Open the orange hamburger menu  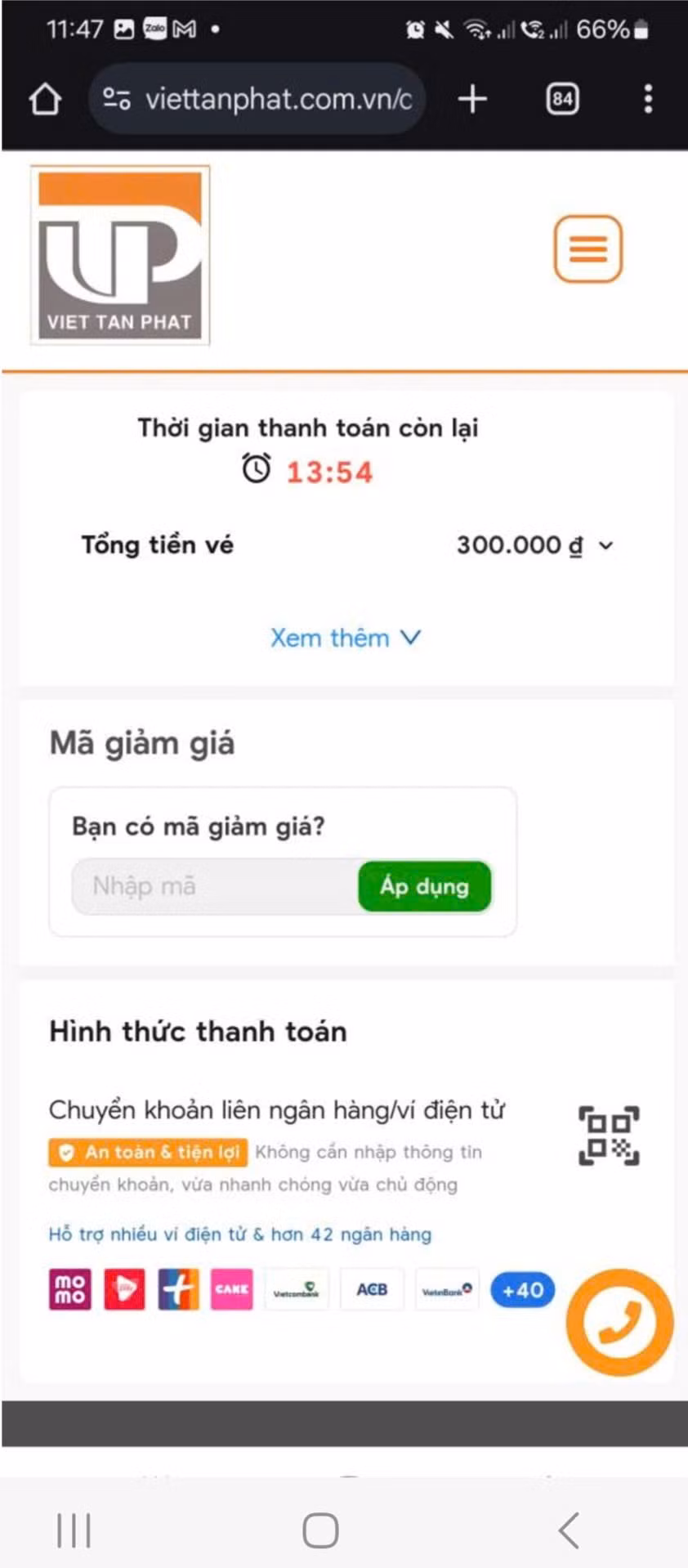[587, 249]
